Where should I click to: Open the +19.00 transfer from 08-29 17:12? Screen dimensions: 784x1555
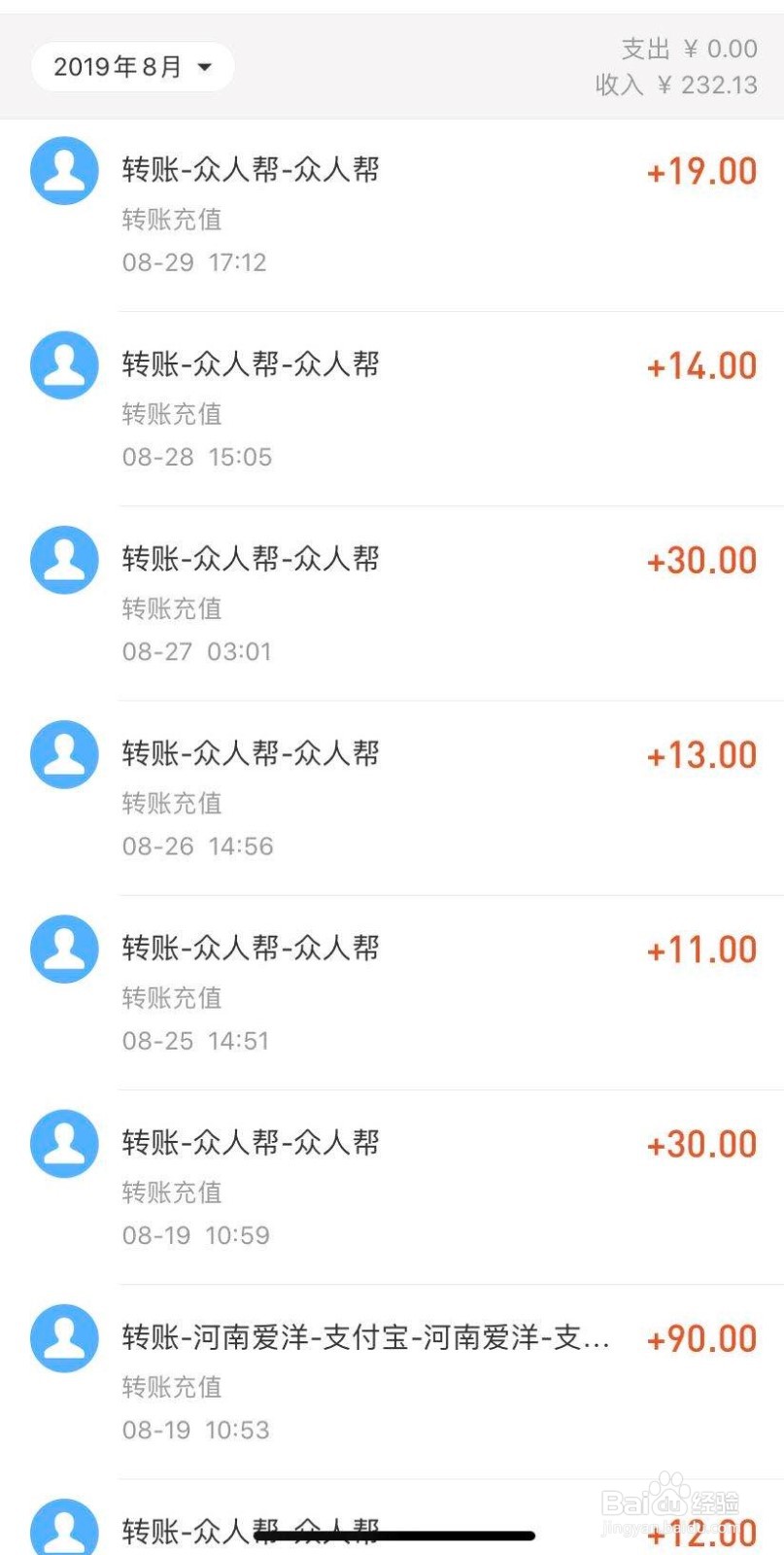[x=392, y=216]
